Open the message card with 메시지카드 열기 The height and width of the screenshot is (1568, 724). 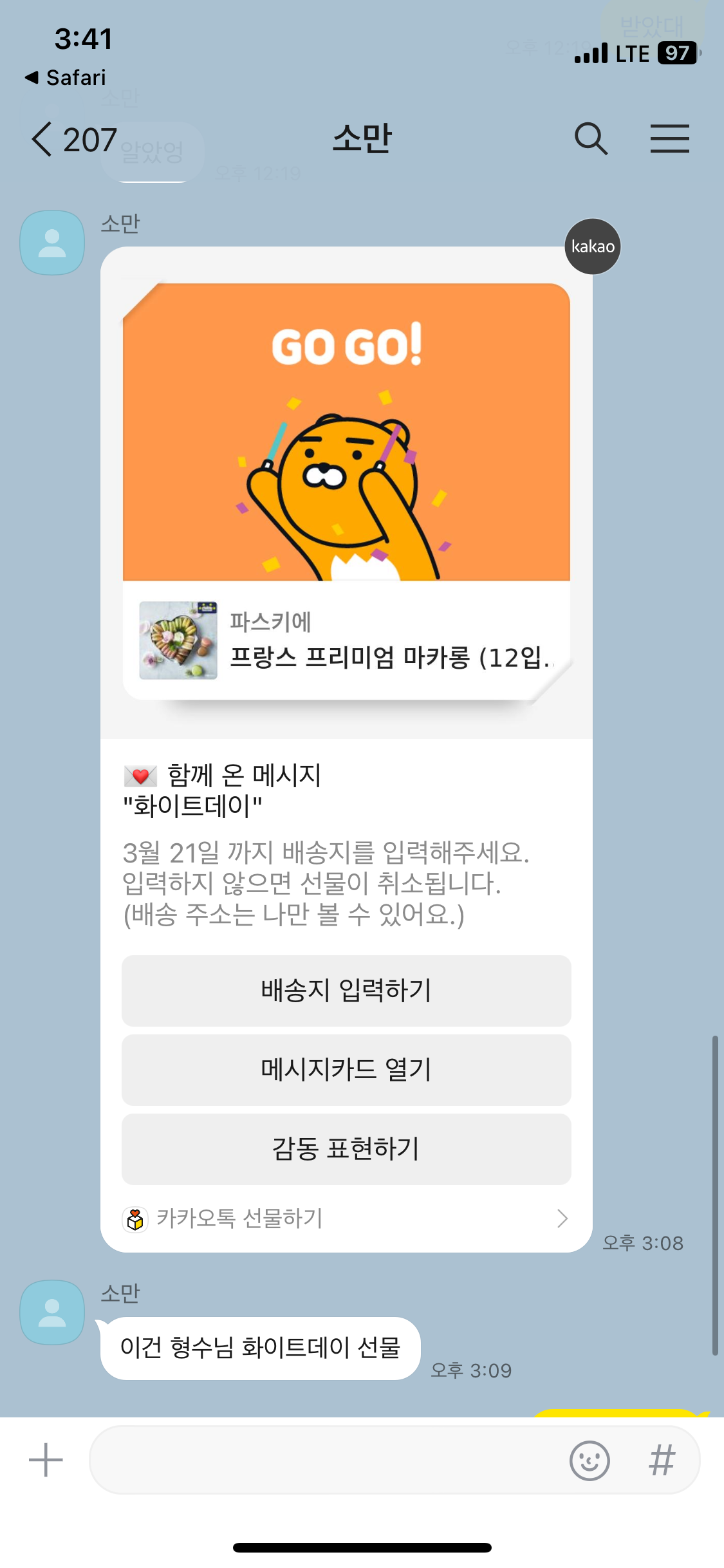[x=346, y=1070]
